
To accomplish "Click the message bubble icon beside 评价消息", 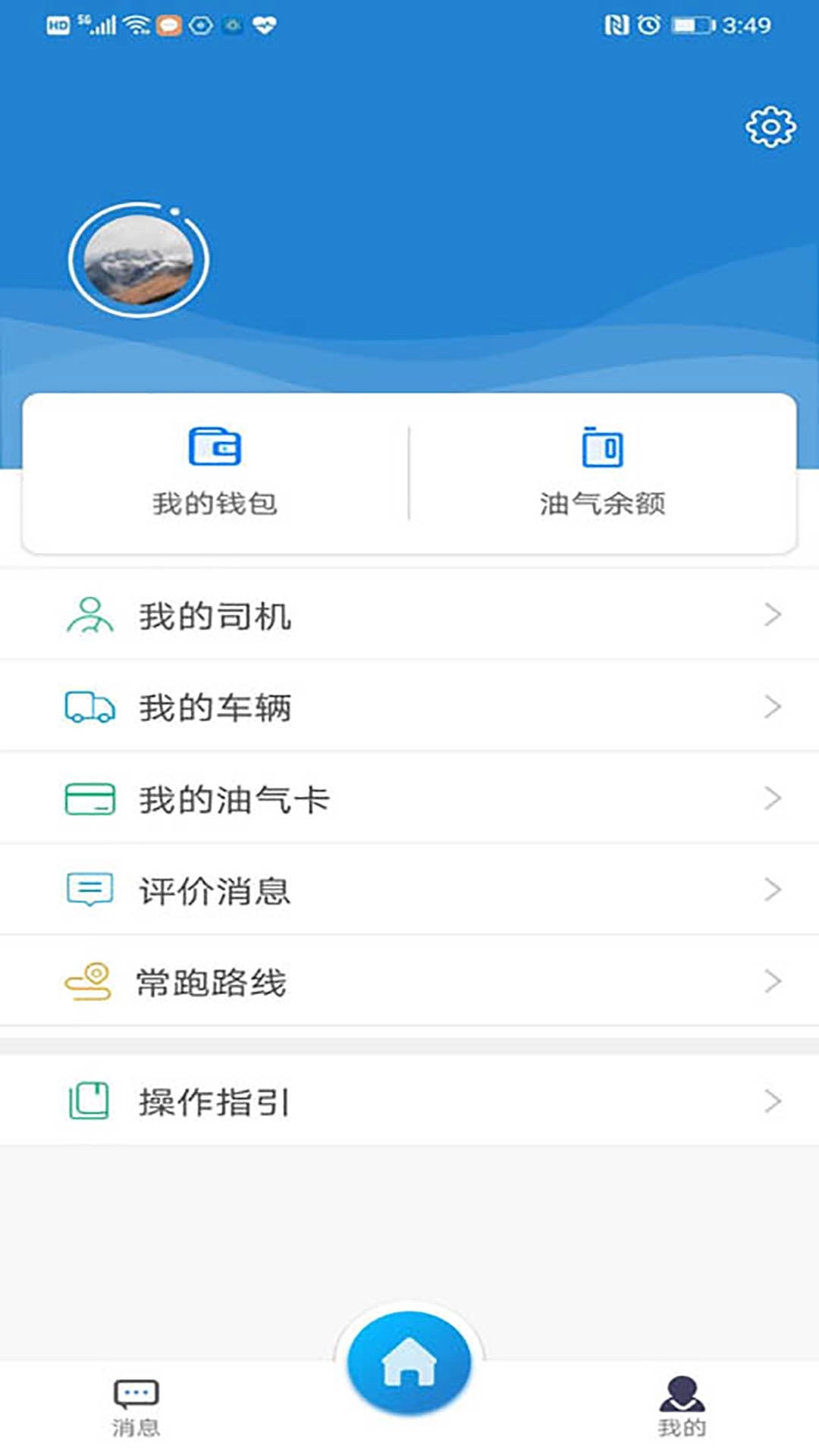I will [x=89, y=889].
